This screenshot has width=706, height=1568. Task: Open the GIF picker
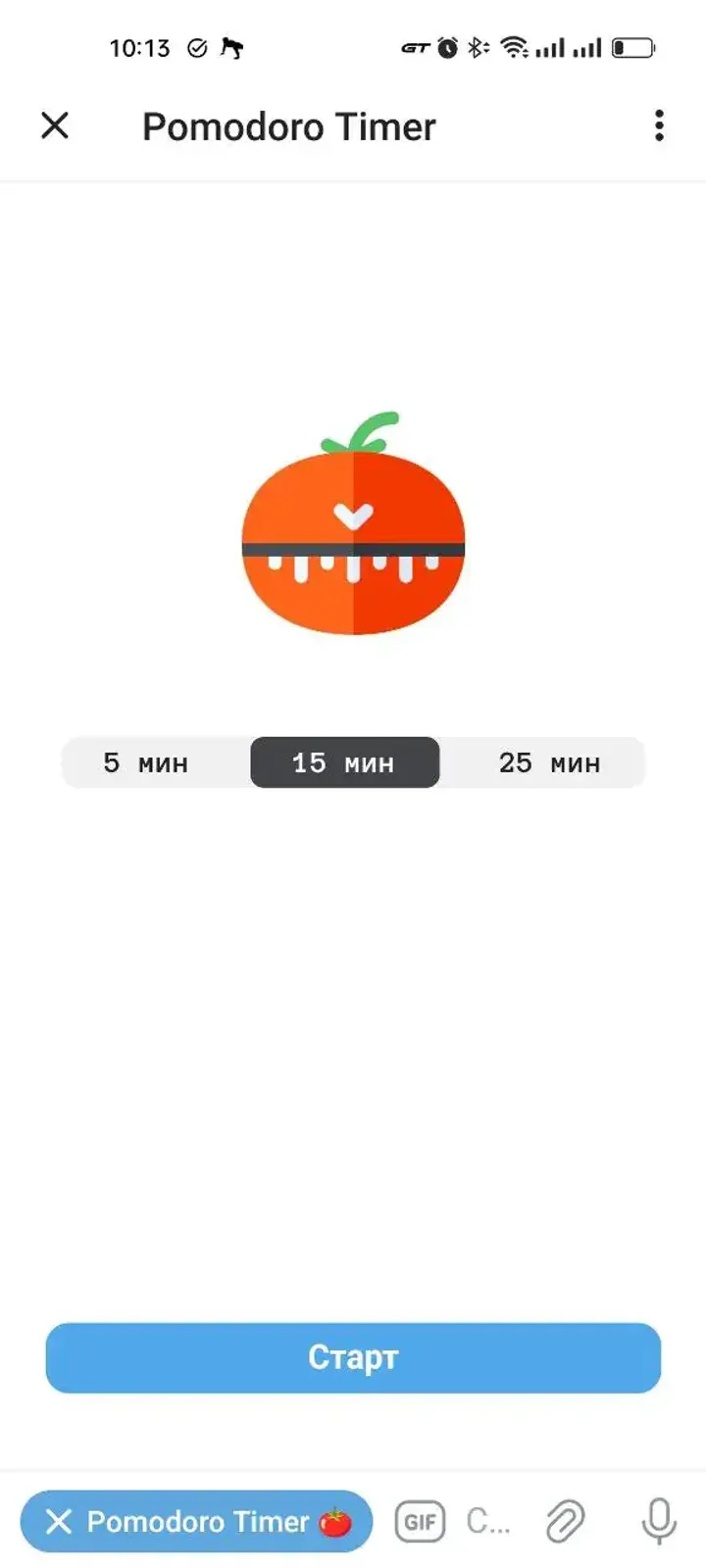420,1522
